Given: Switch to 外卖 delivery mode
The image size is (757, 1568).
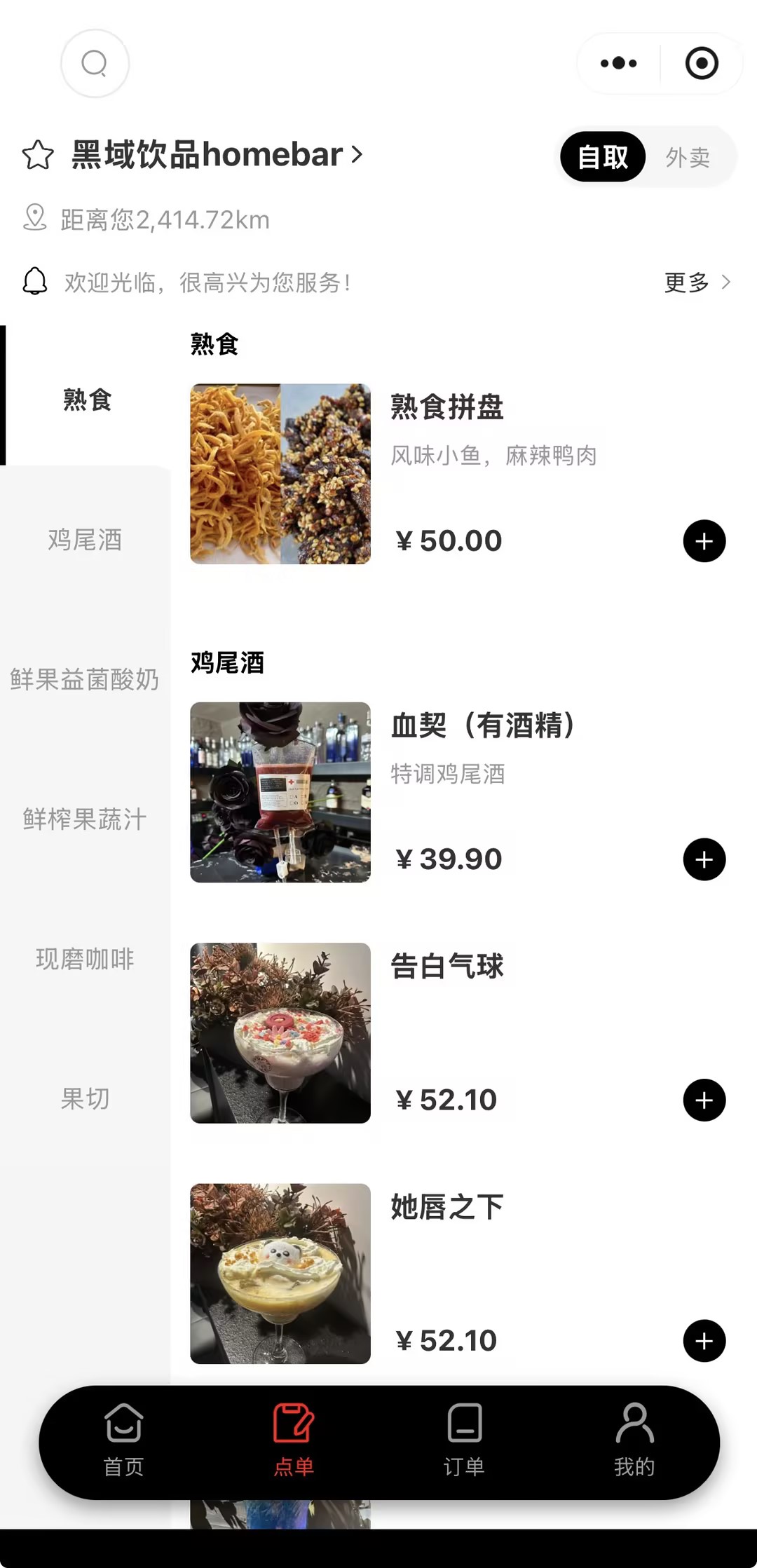Looking at the screenshot, I should coord(688,157).
